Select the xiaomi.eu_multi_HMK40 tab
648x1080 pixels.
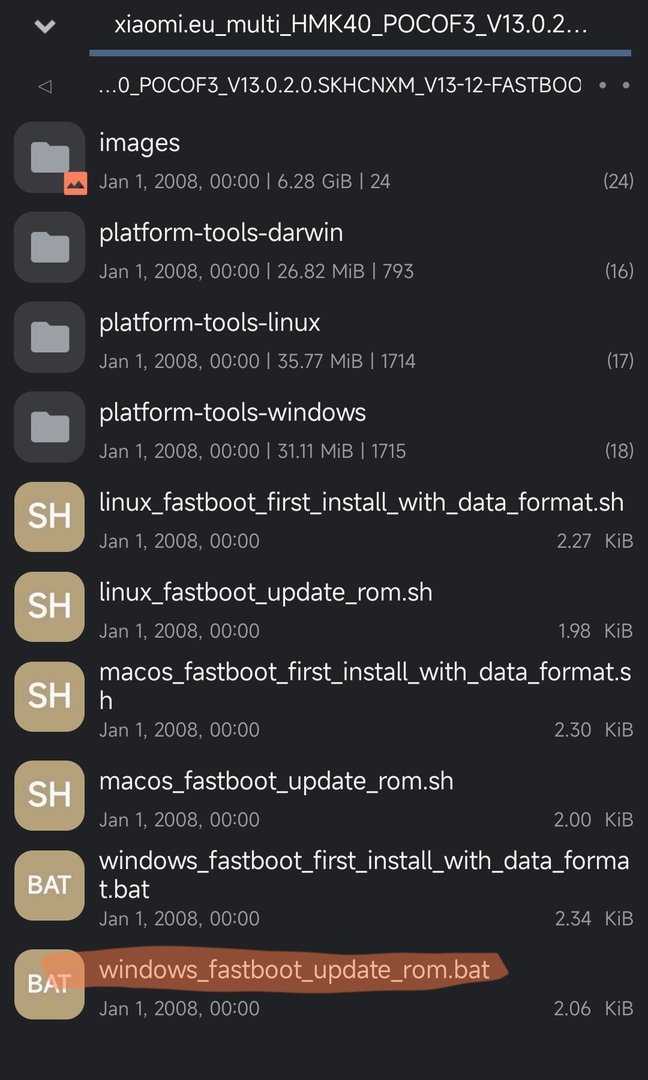[350, 26]
